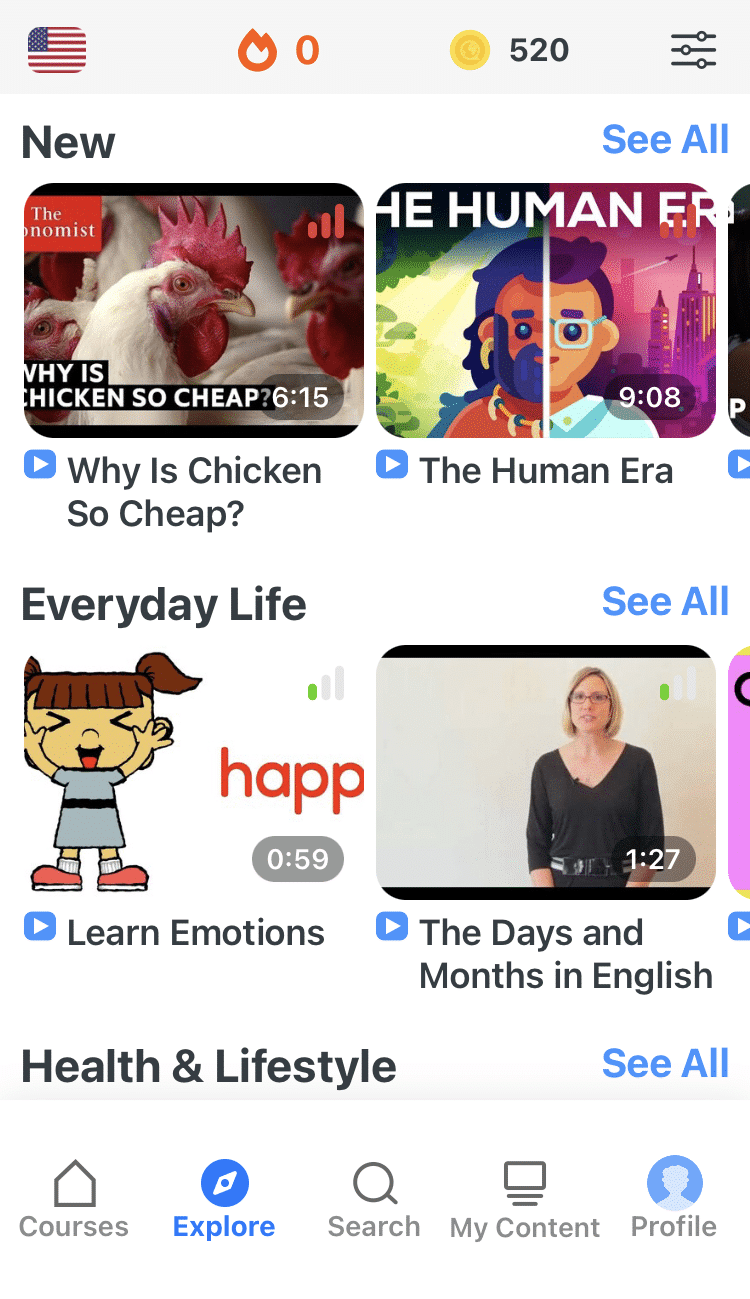Switch to the Profile tab

pyautogui.click(x=674, y=1199)
